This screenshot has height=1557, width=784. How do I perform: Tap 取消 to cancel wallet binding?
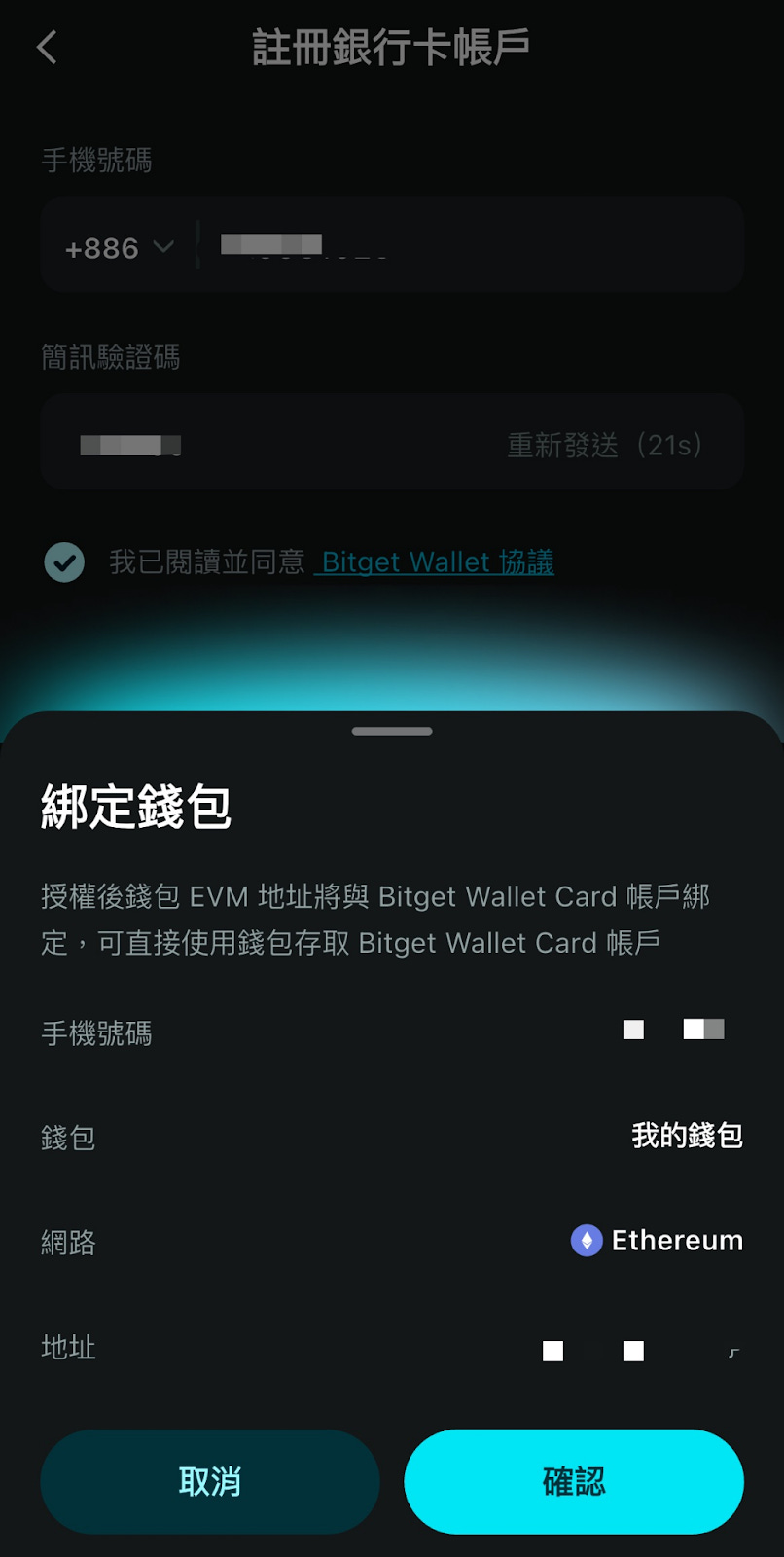pos(210,1481)
